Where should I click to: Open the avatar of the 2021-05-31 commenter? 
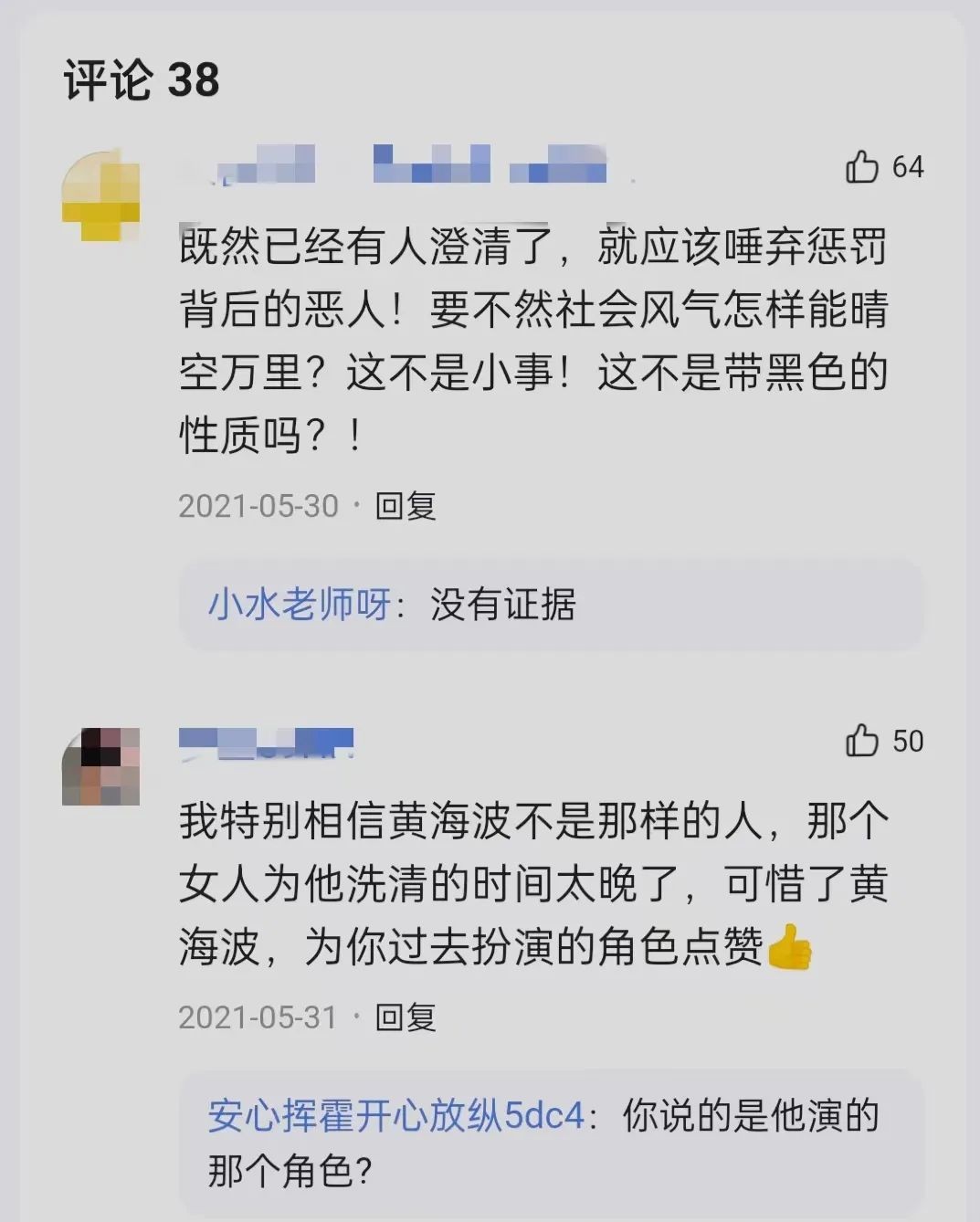[100, 766]
